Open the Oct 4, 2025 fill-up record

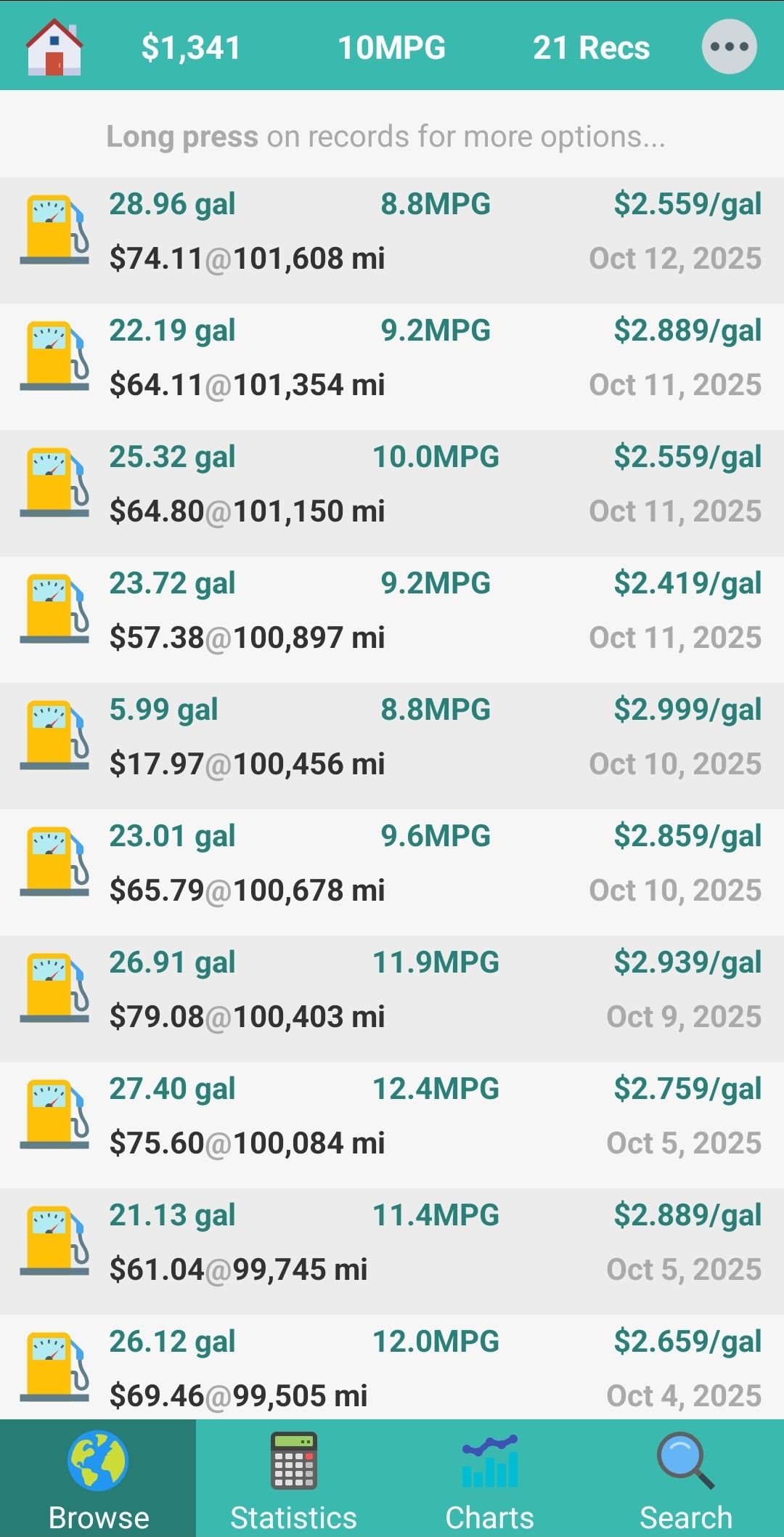392,1368
